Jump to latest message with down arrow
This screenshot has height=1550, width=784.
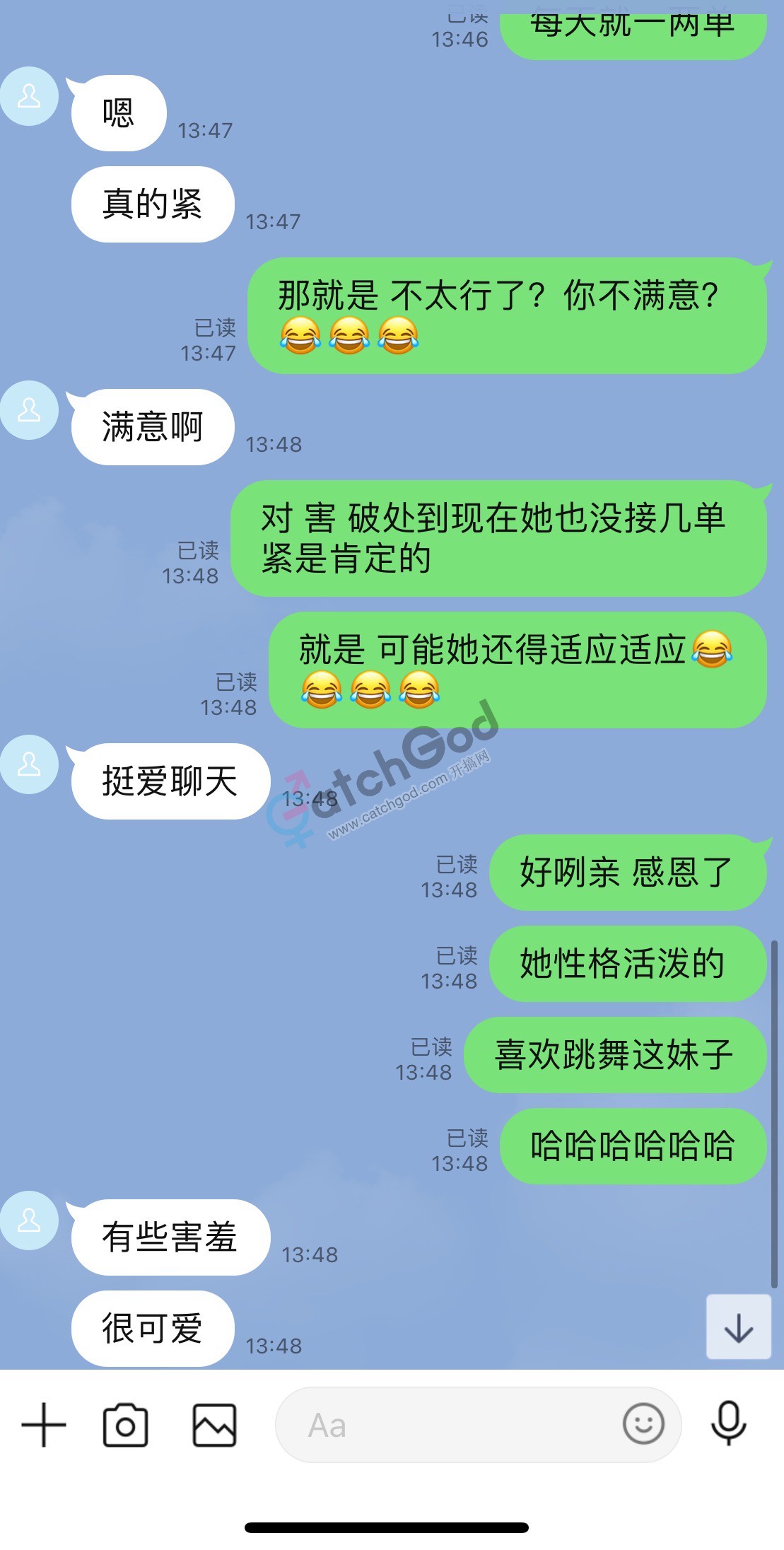tap(738, 1327)
